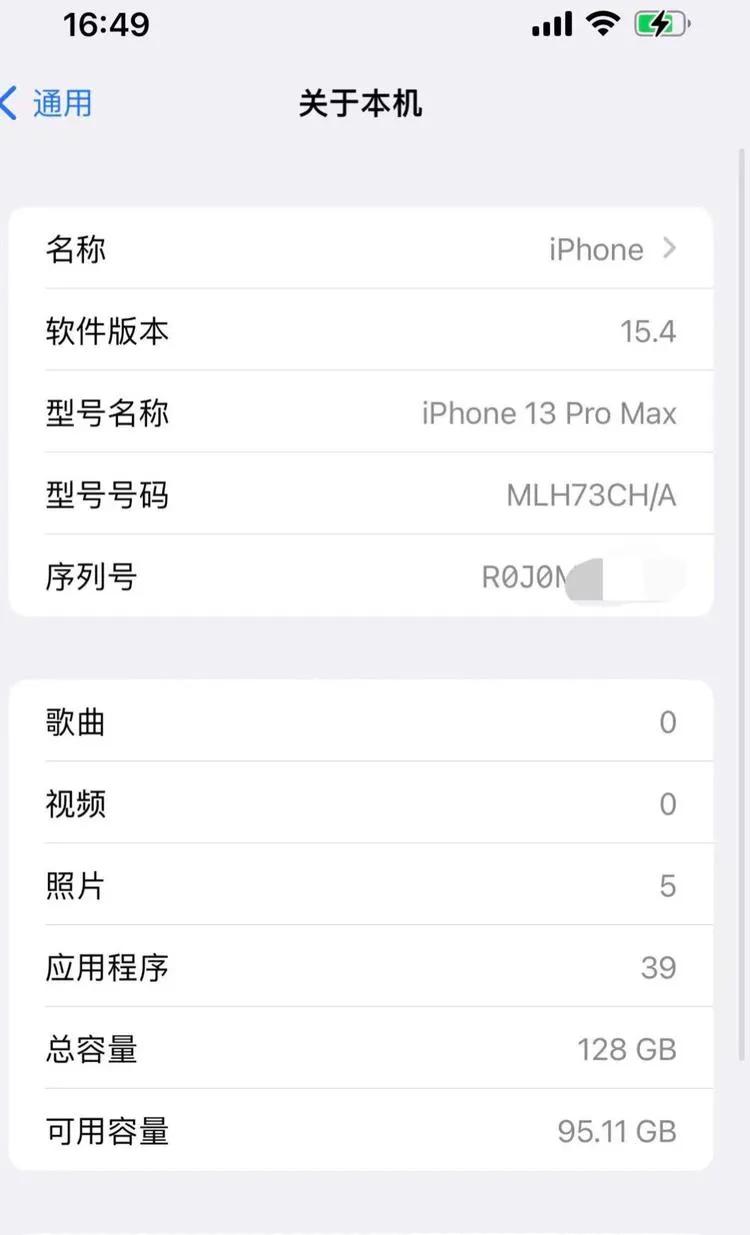Viewport: 750px width, 1235px height.
Task: Tap the 关于本机 title
Action: click(x=360, y=104)
